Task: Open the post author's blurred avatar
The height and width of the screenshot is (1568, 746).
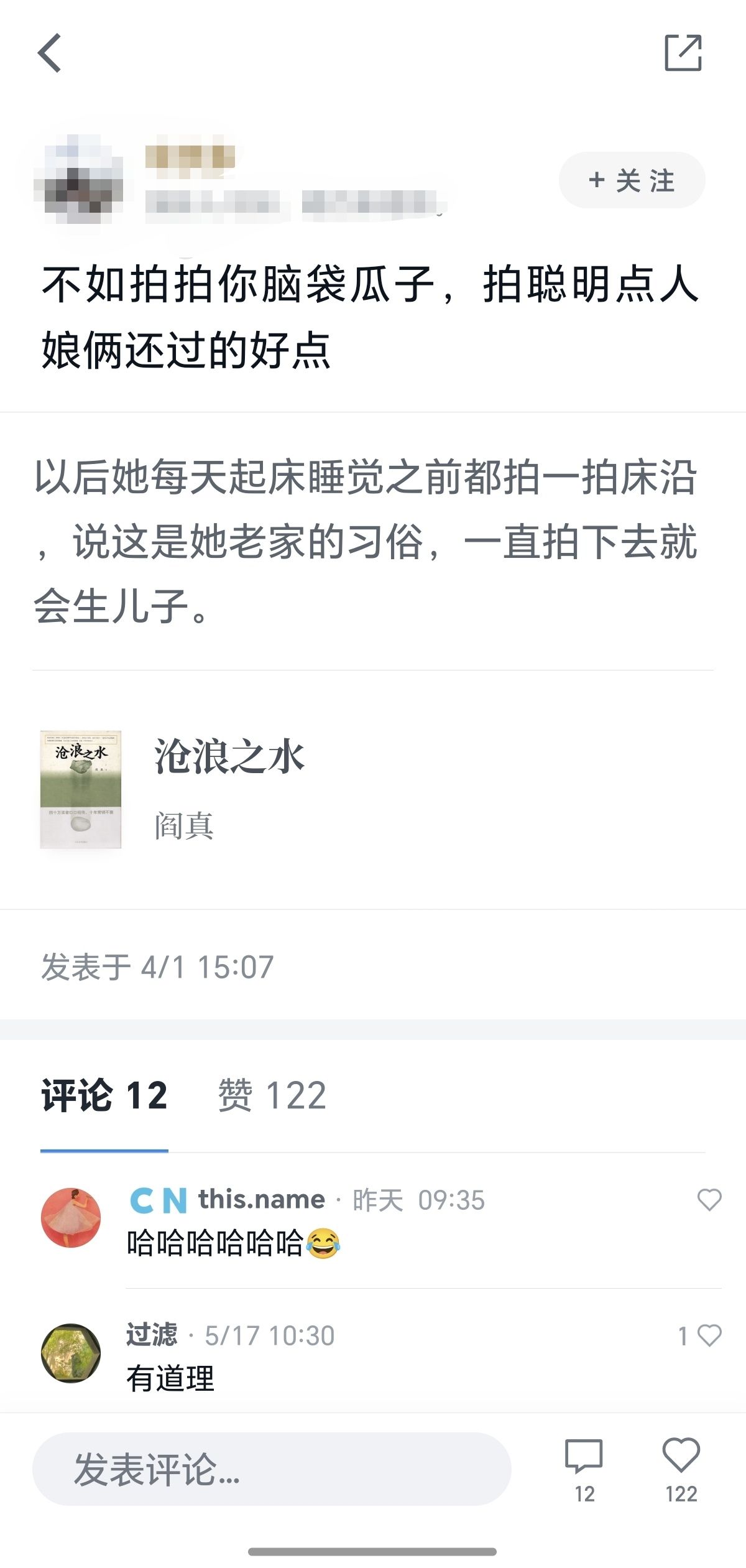Action: [x=79, y=180]
